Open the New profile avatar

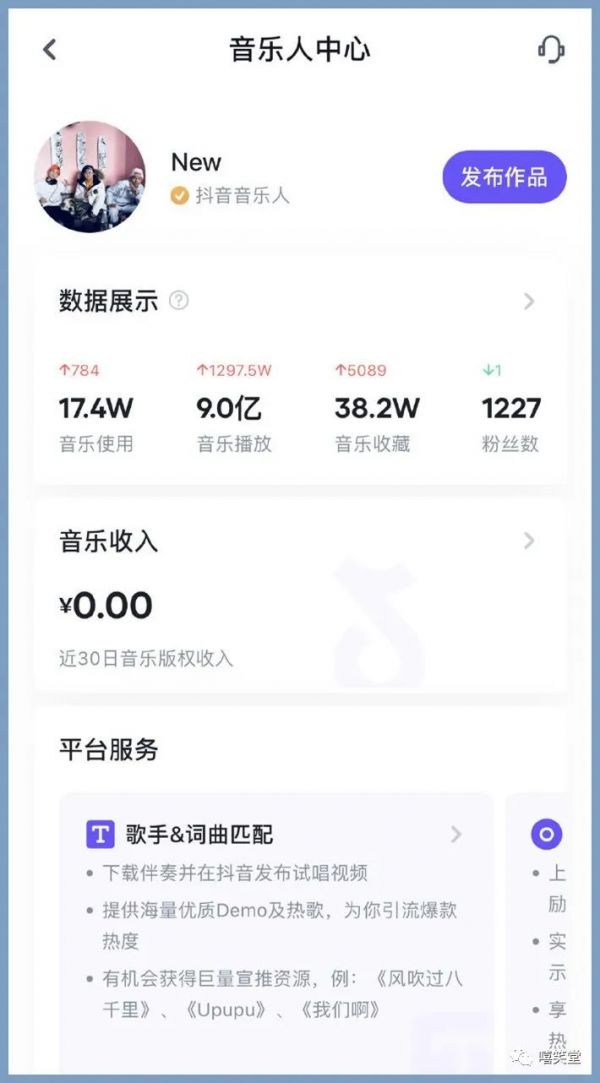click(x=90, y=177)
